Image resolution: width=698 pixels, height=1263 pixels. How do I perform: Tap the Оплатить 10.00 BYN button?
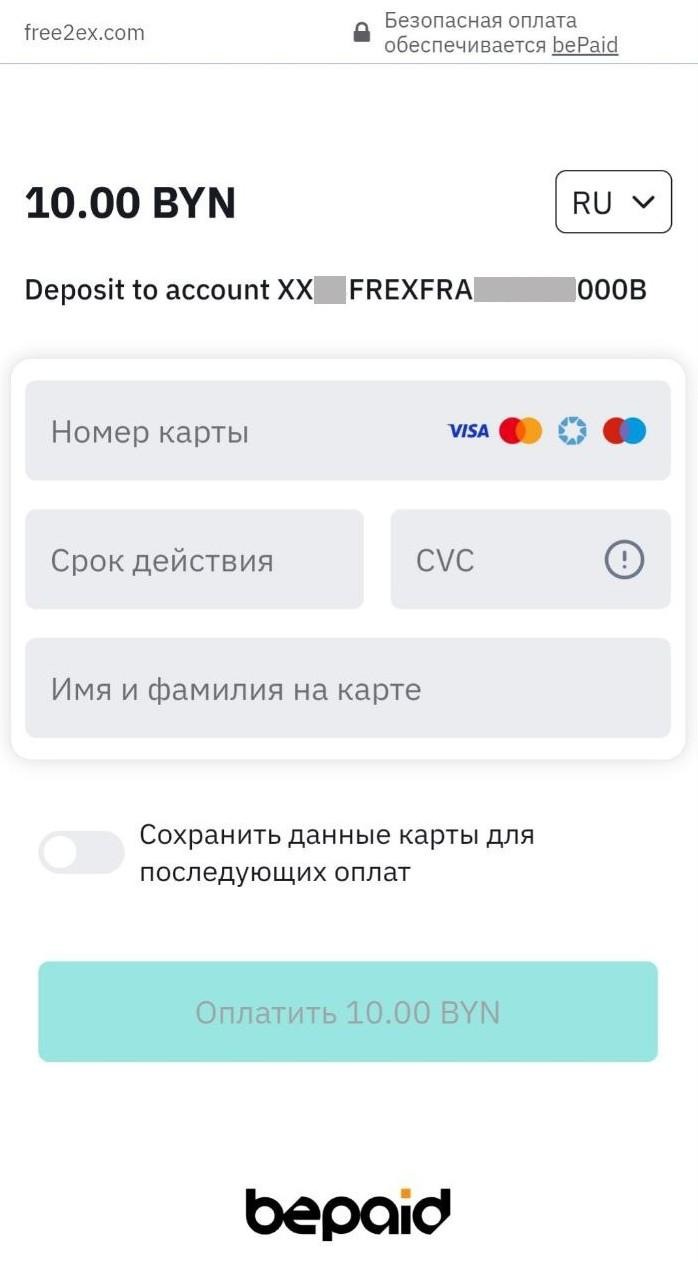(x=347, y=1012)
